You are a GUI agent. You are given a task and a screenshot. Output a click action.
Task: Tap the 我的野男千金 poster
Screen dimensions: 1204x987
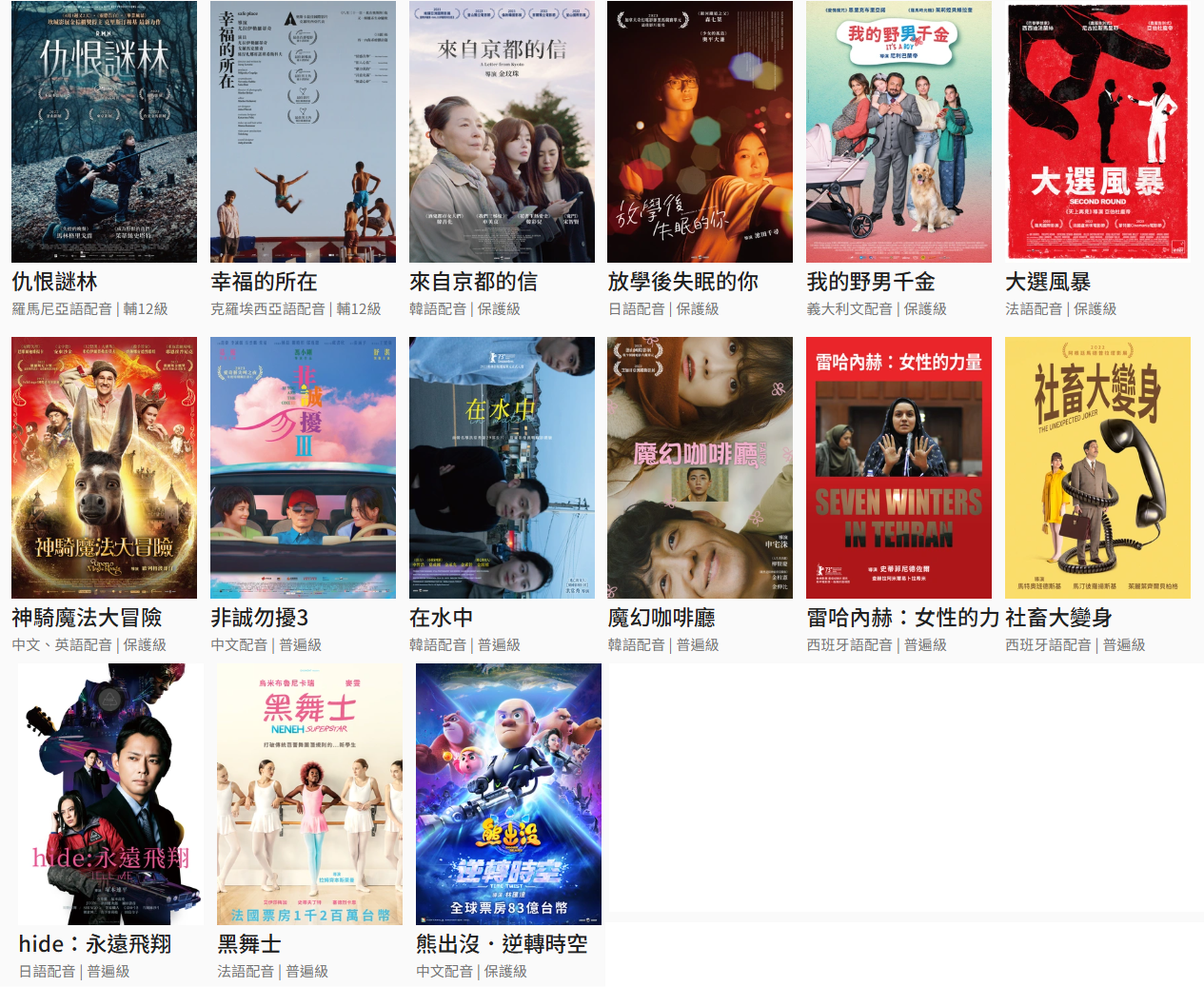point(898,132)
